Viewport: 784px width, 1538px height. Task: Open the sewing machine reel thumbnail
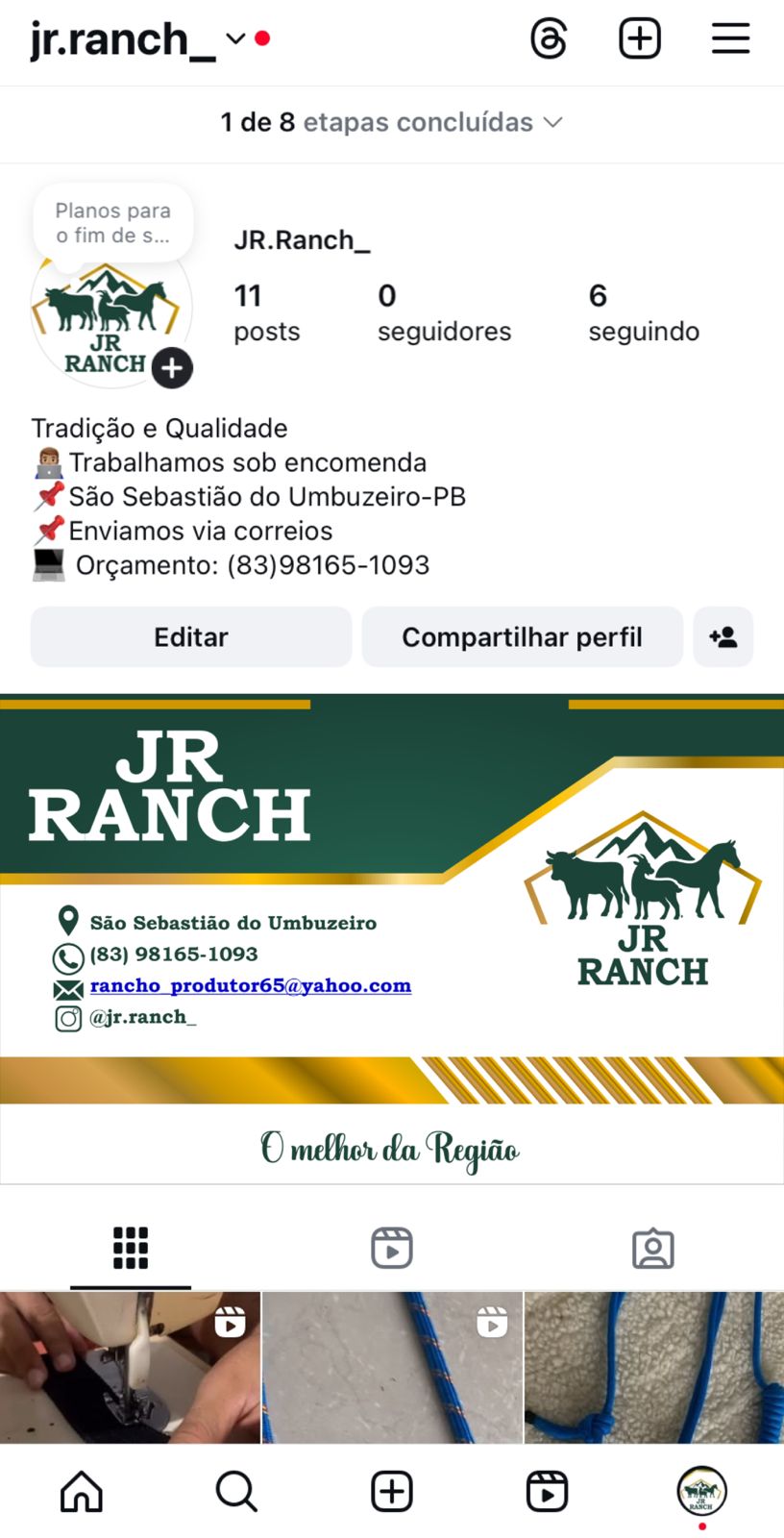pyautogui.click(x=130, y=1367)
